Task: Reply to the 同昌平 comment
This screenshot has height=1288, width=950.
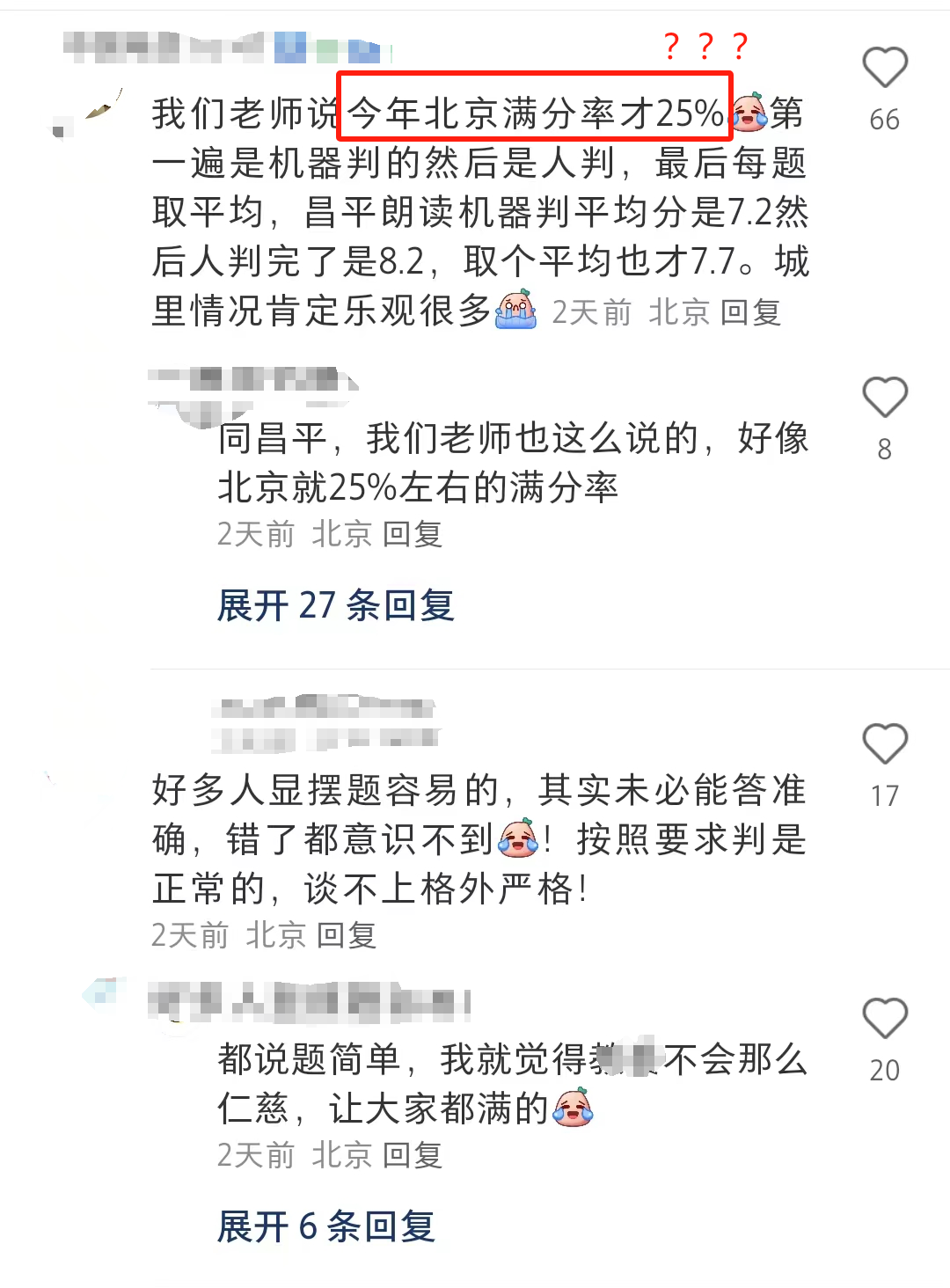Action: [413, 534]
